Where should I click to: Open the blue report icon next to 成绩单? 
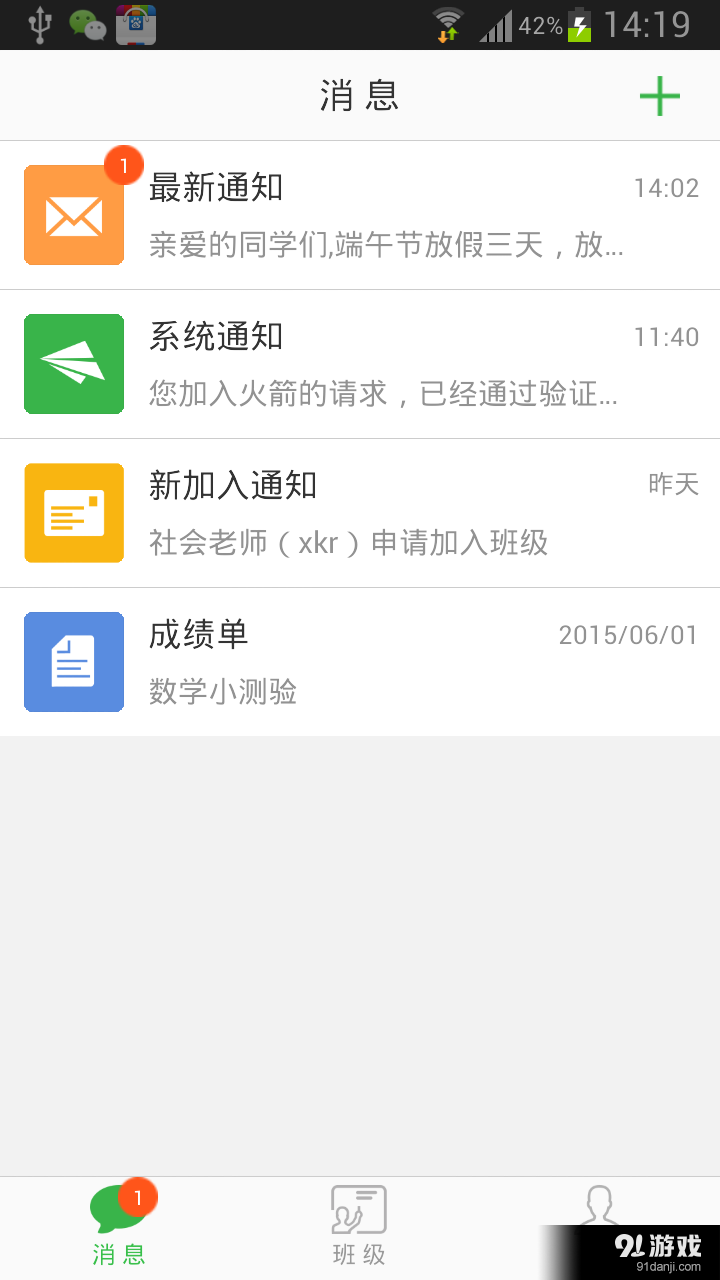pos(73,661)
